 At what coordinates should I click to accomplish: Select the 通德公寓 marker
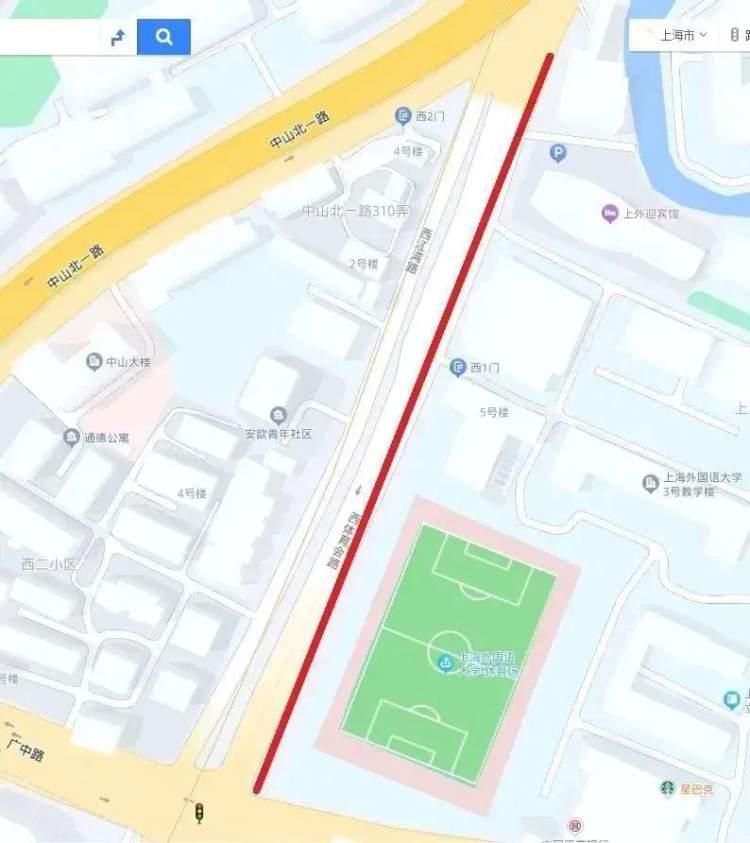(71, 437)
